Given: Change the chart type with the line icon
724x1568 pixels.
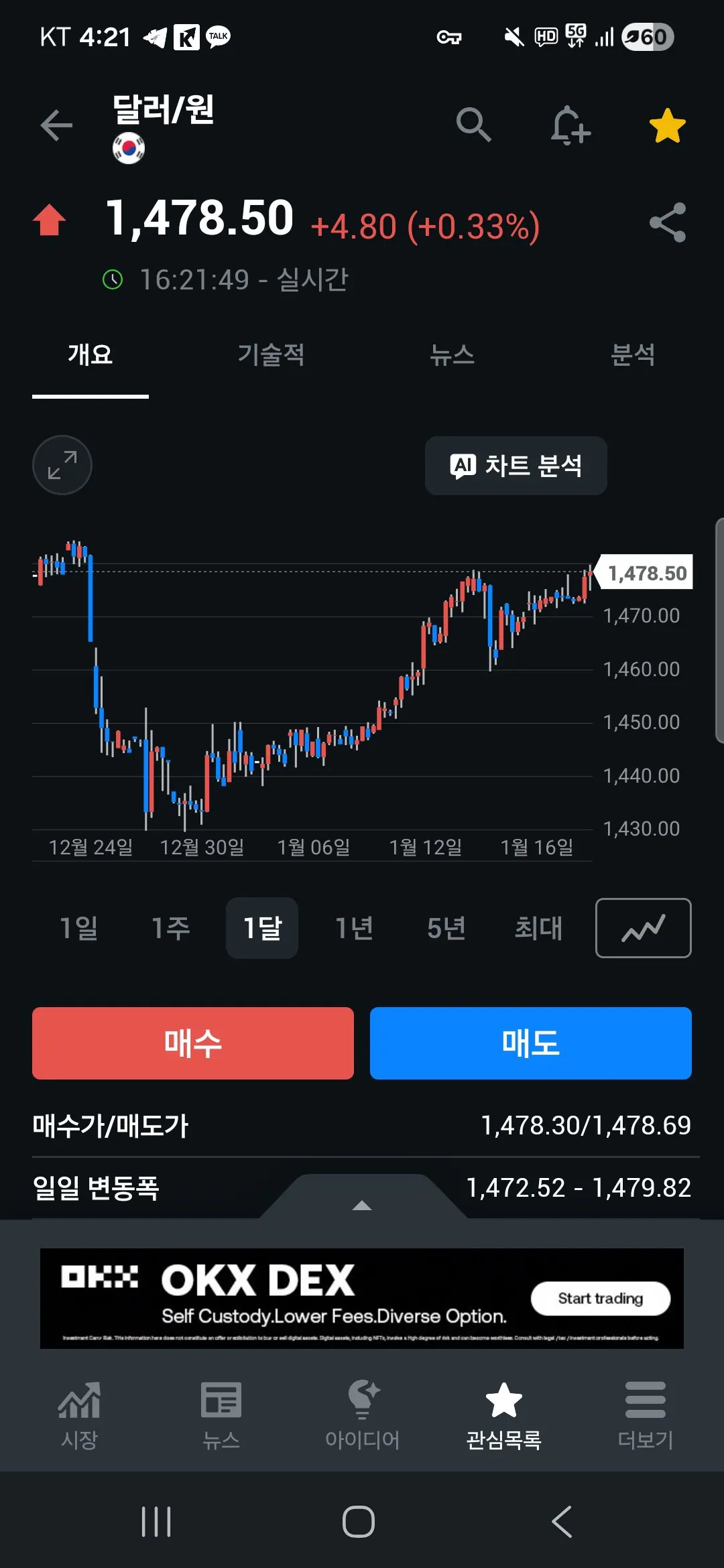Looking at the screenshot, I should (x=643, y=928).
